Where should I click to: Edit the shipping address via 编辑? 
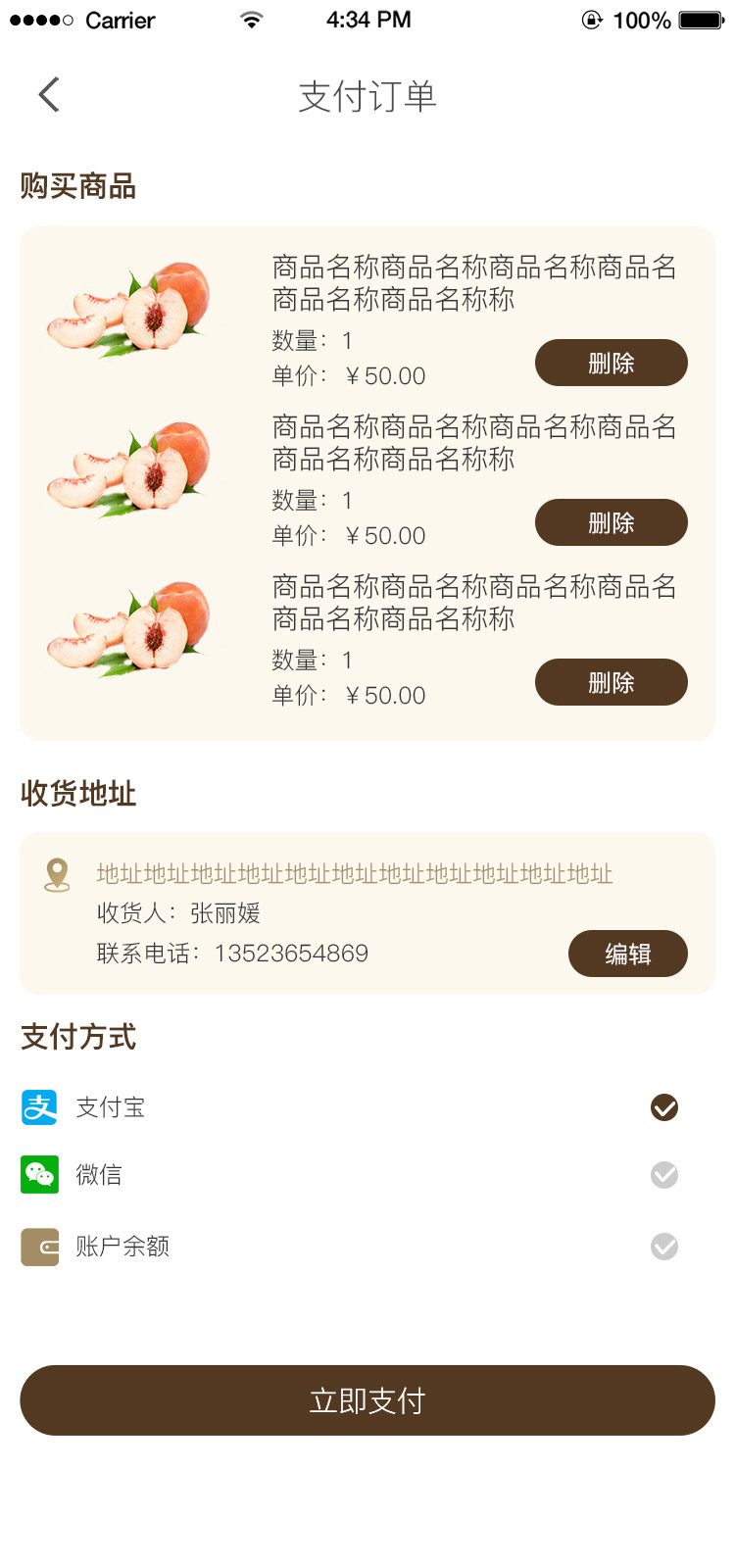[x=627, y=954]
